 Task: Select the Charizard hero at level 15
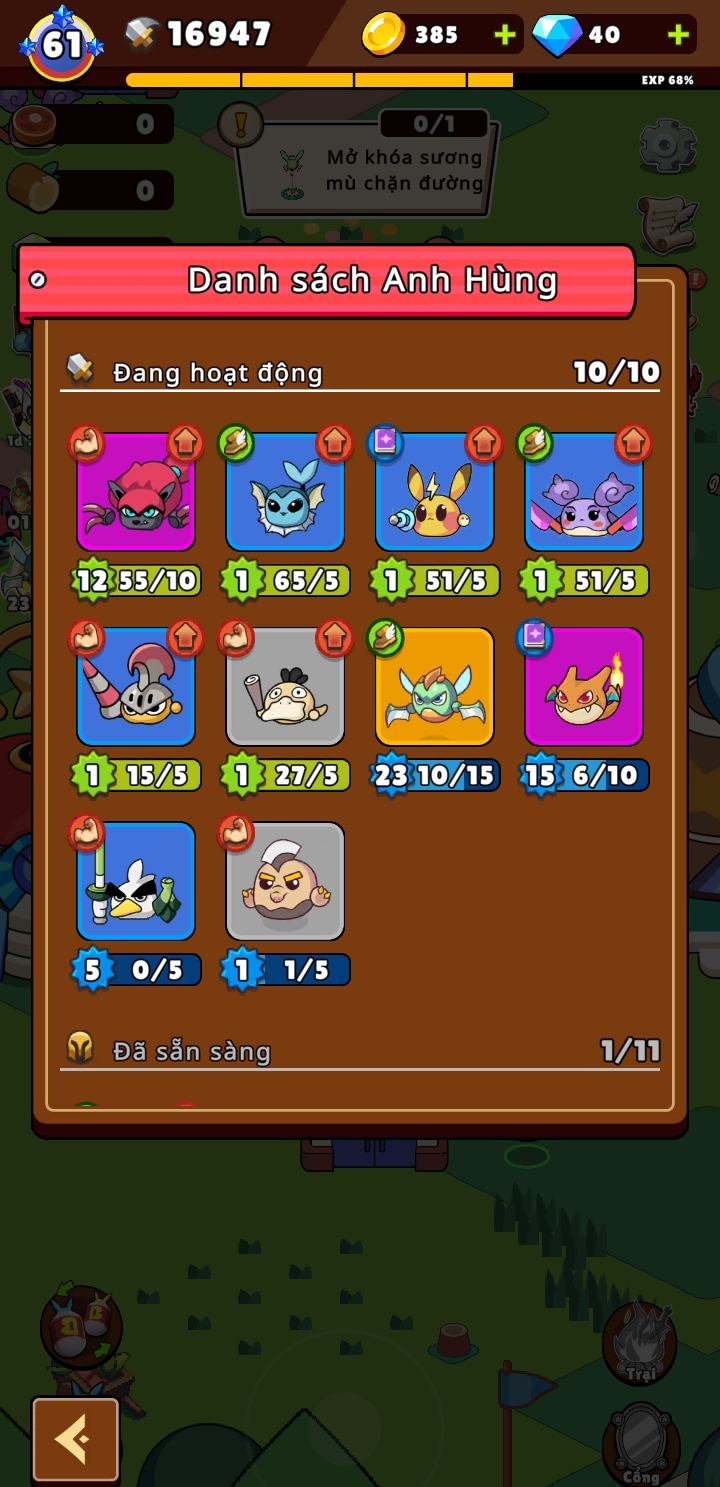584,687
